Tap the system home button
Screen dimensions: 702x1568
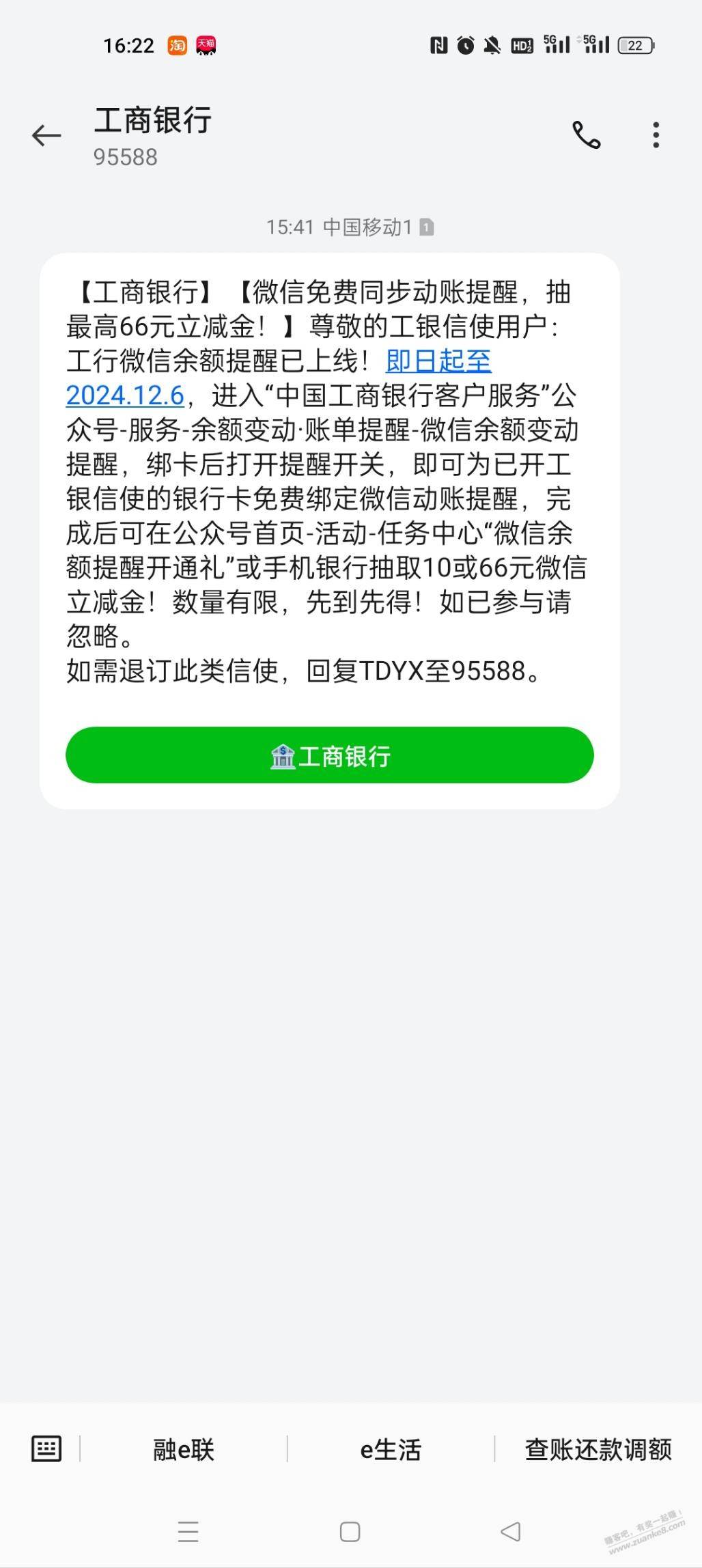(350, 1532)
